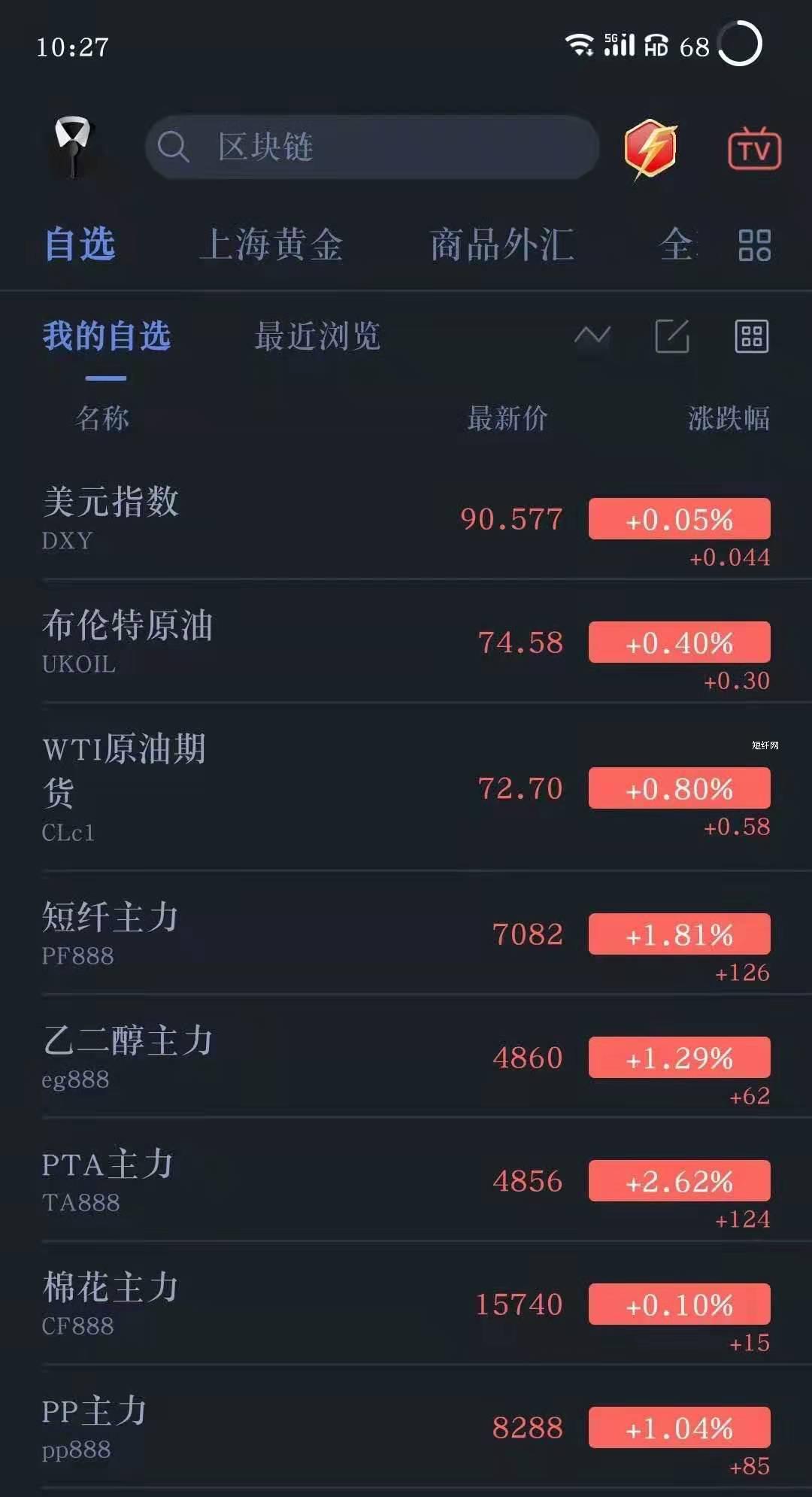The height and width of the screenshot is (1497, 812).
Task: Select the 我的自选 tab
Action: point(107,336)
